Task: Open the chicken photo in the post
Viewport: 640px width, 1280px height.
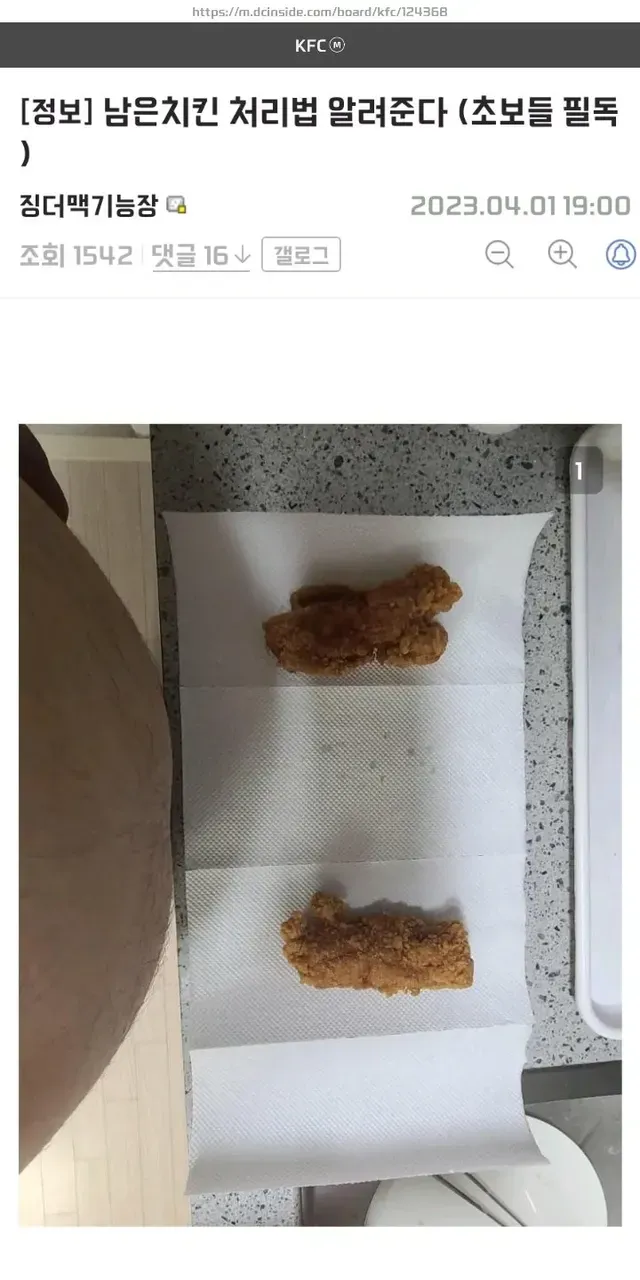Action: 320,825
